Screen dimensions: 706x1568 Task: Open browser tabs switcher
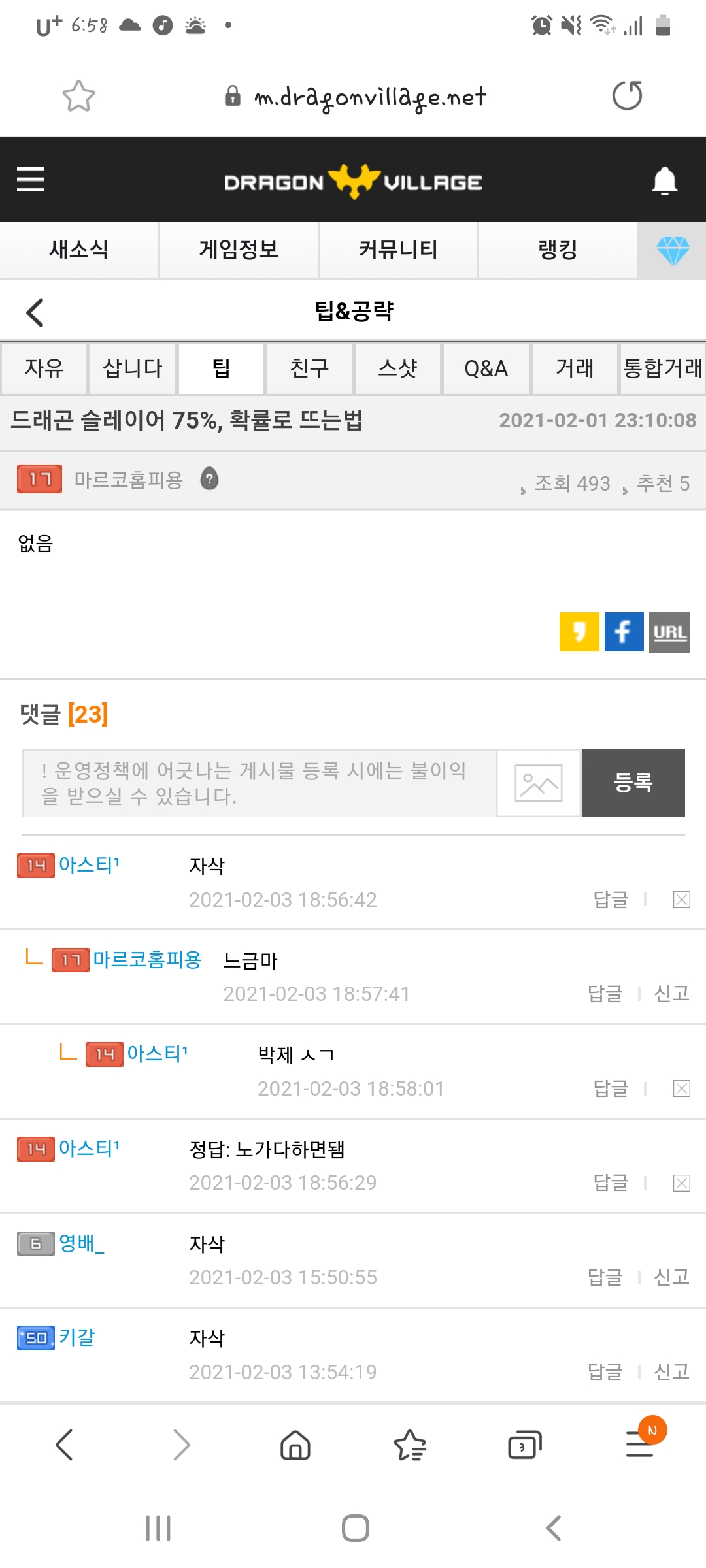pyautogui.click(x=525, y=1445)
